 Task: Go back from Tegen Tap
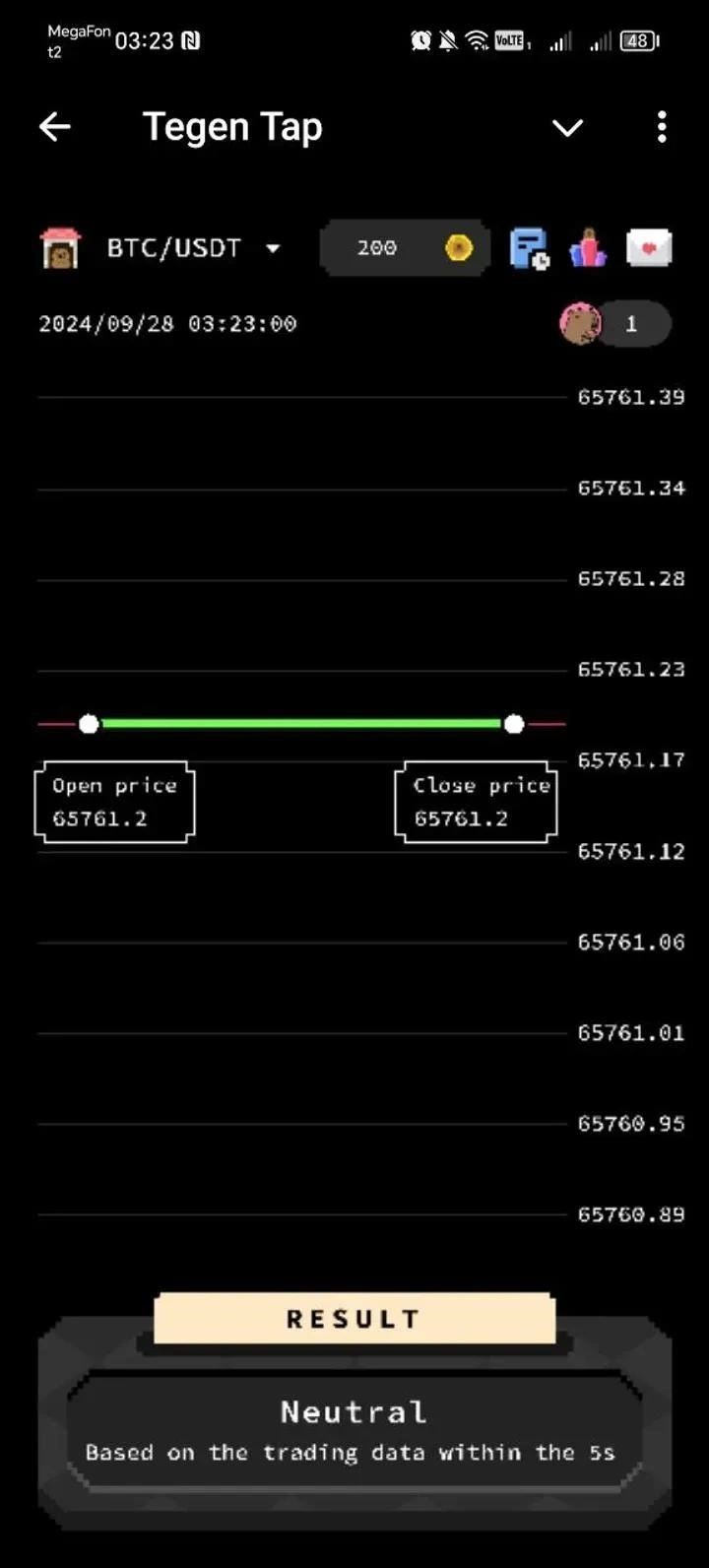coord(55,127)
